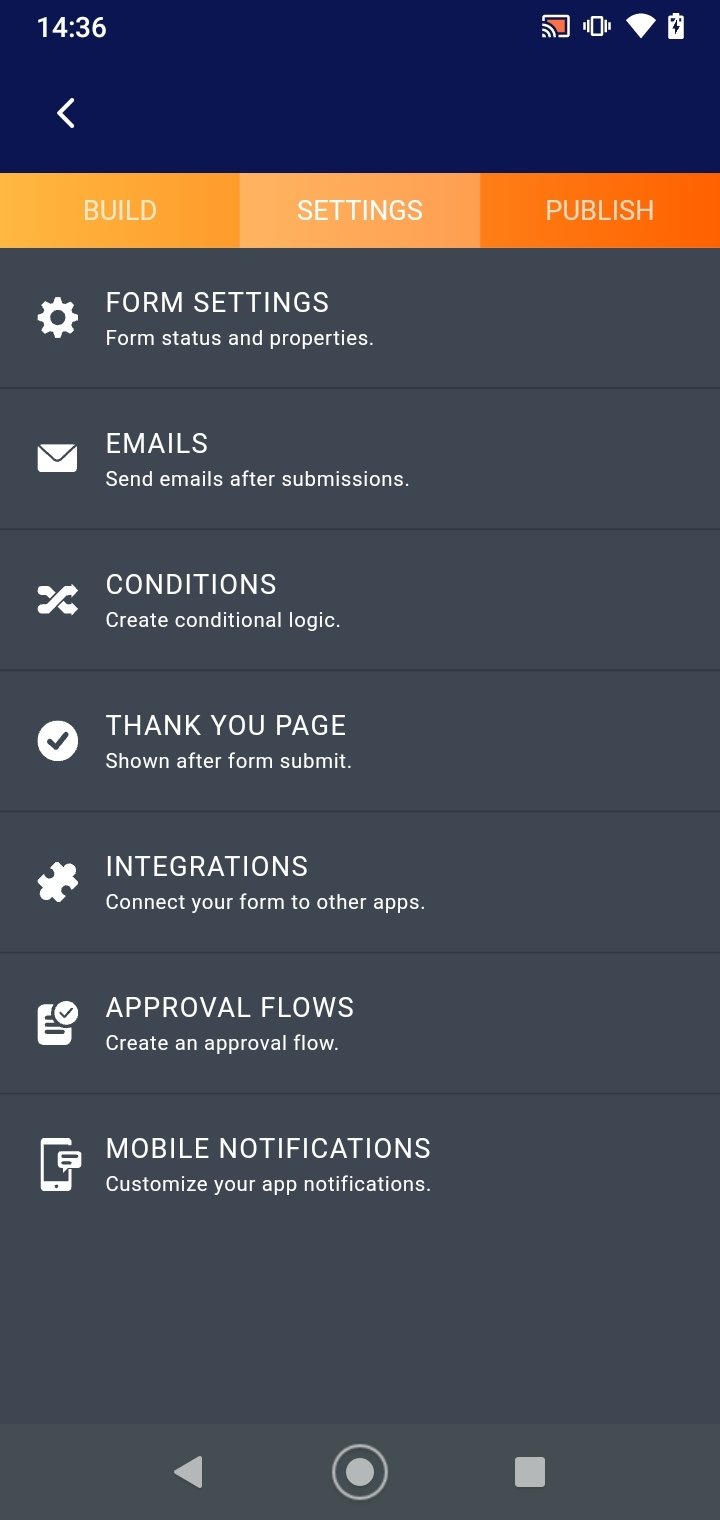720x1520 pixels.
Task: Open Mobile Notifications settings
Action: (x=360, y=1164)
